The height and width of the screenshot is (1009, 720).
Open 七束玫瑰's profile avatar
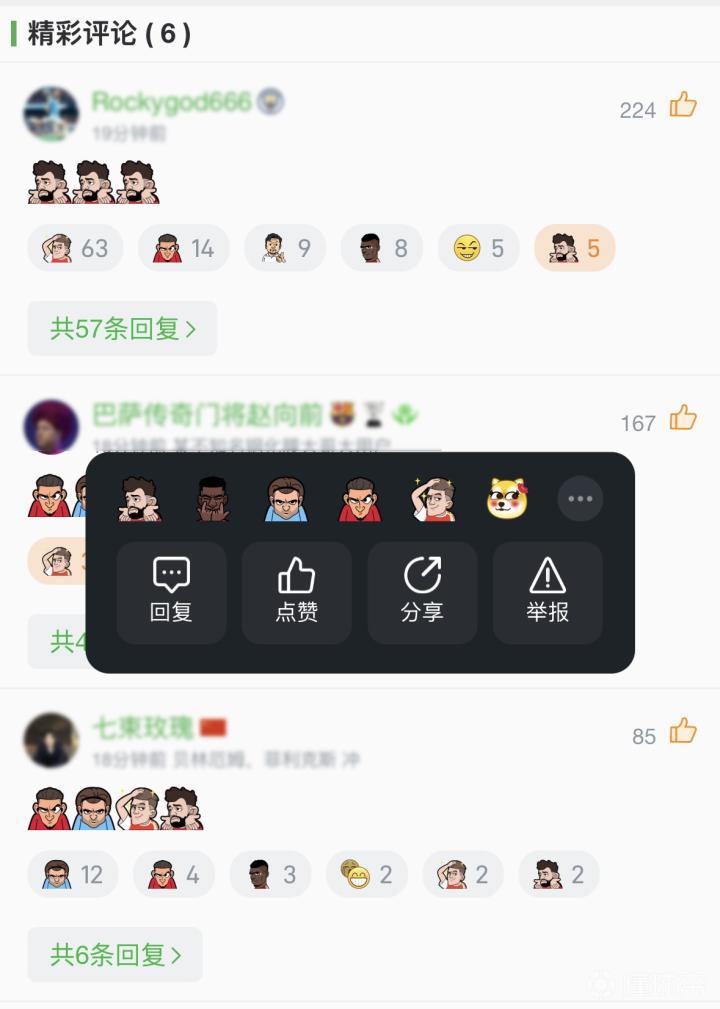coord(51,740)
